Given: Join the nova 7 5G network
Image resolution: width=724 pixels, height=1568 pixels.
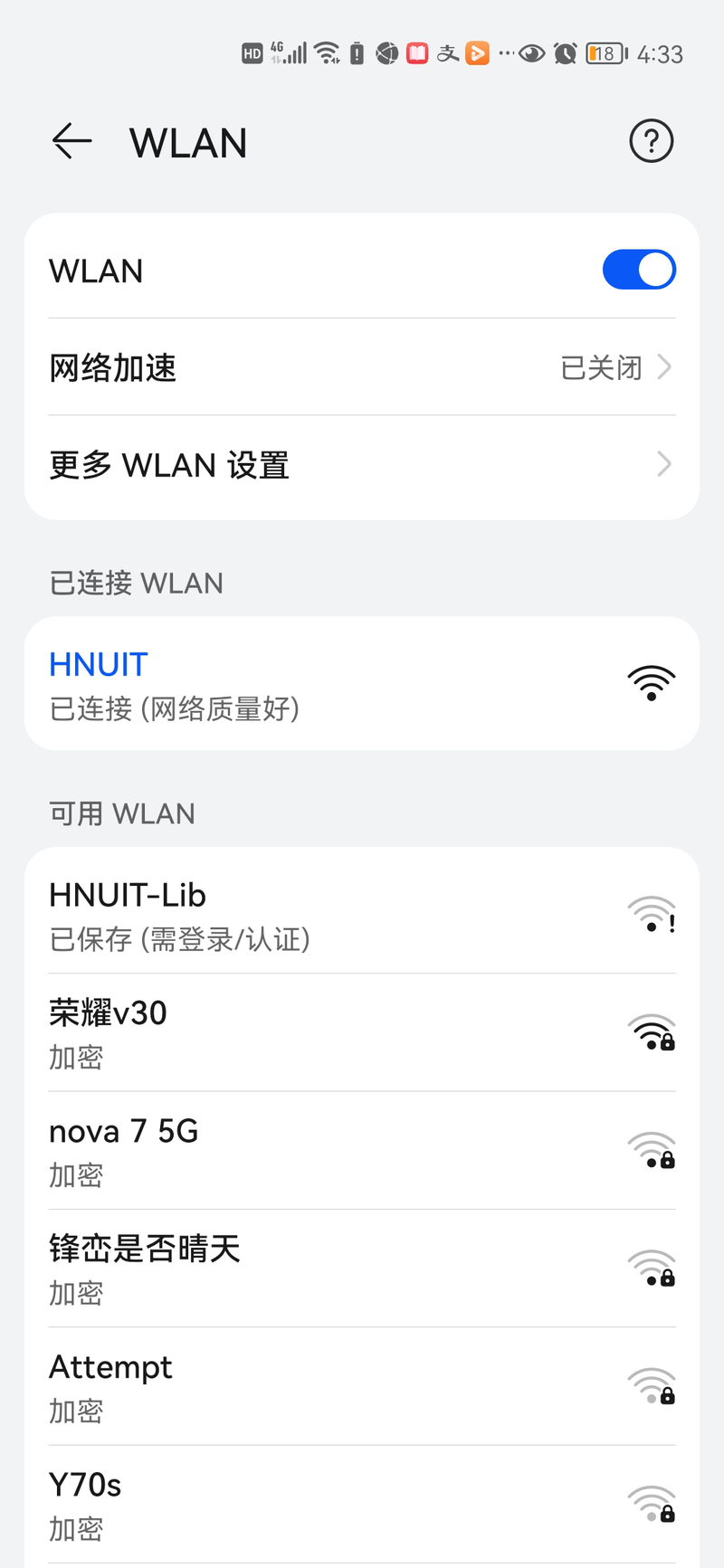Looking at the screenshot, I should coord(362,1151).
